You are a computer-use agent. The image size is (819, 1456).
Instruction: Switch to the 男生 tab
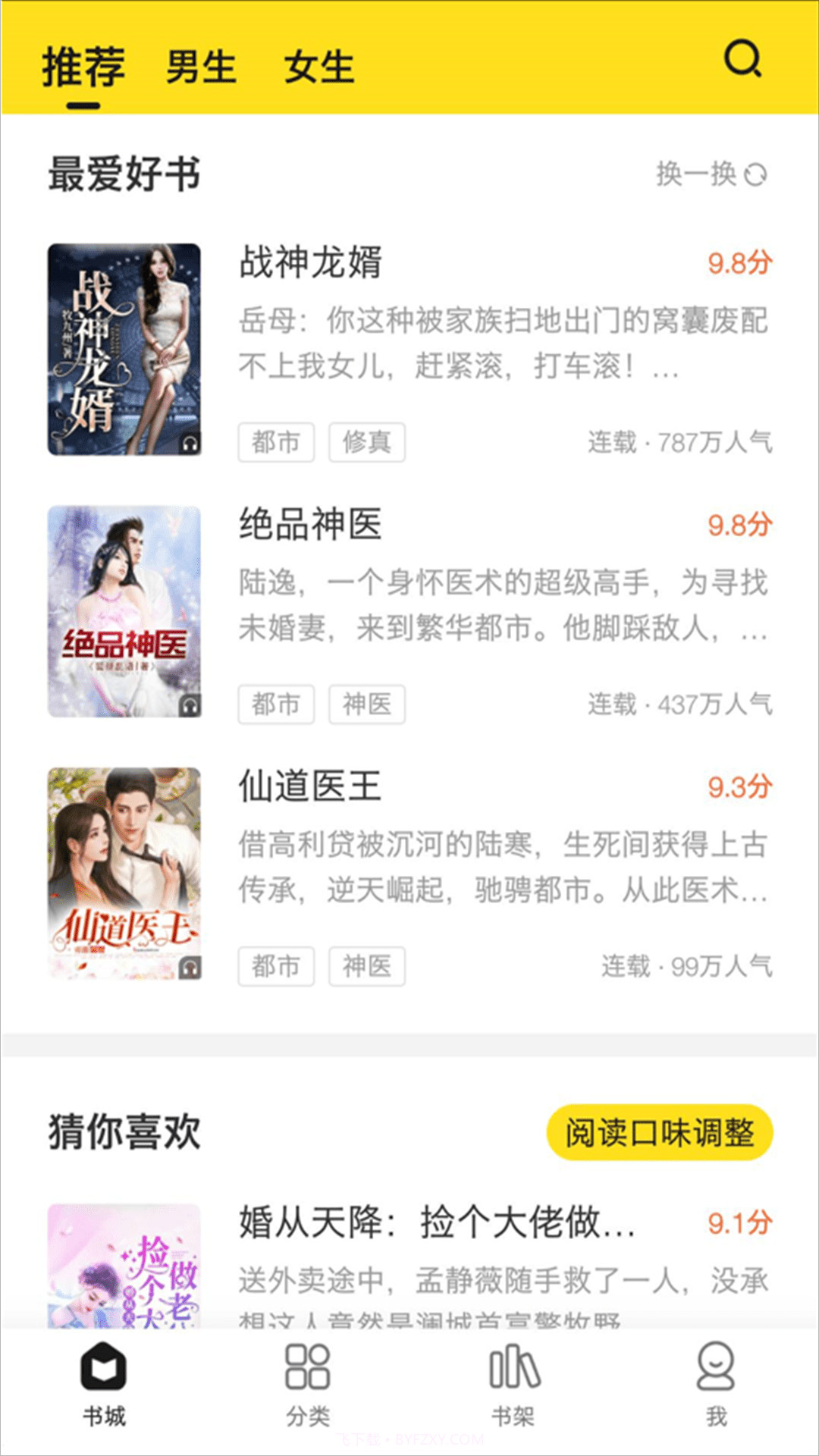201,67
